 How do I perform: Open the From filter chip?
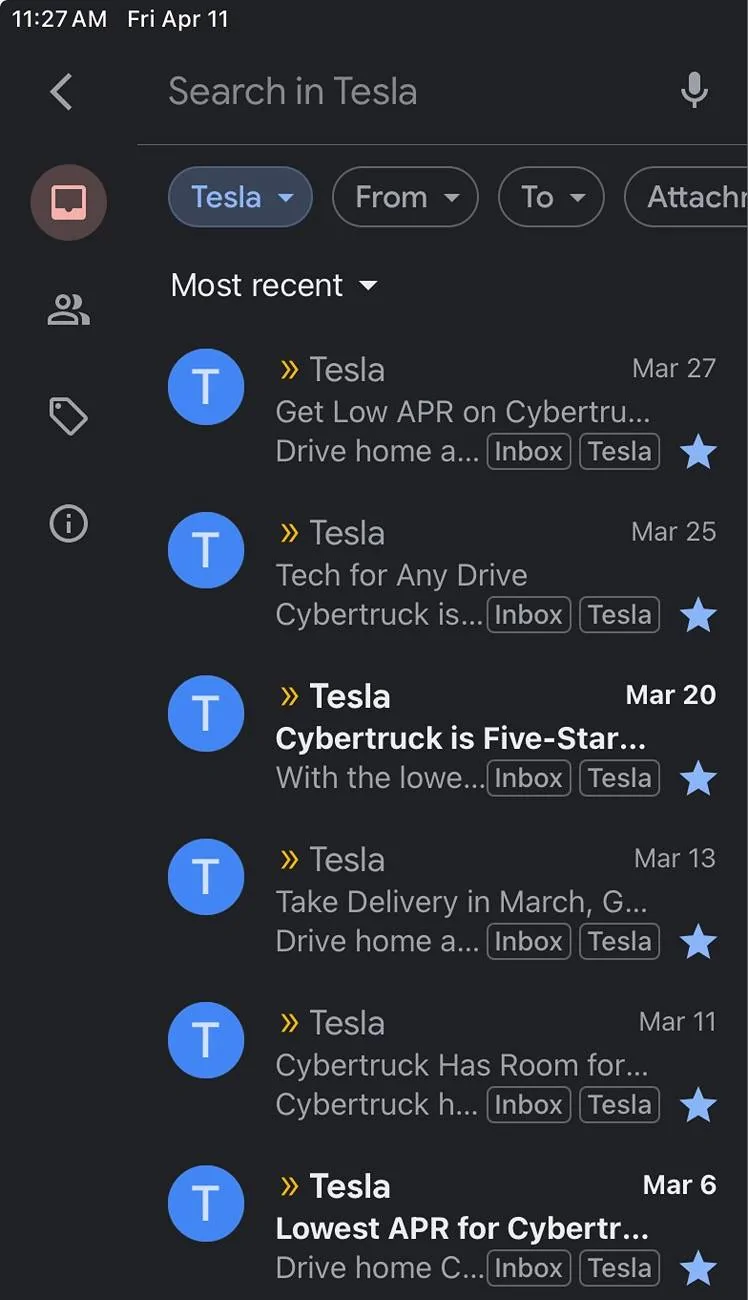405,197
